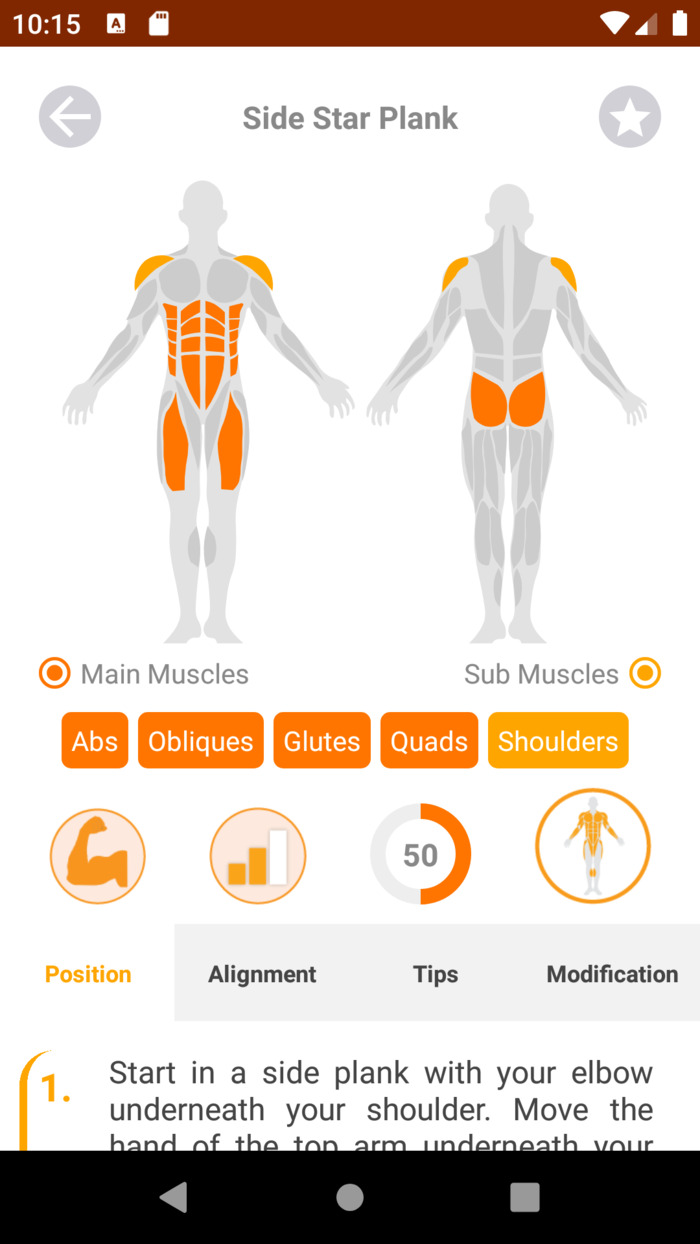700x1244 pixels.
Task: Go back using the arrow icon
Action: coord(70,118)
